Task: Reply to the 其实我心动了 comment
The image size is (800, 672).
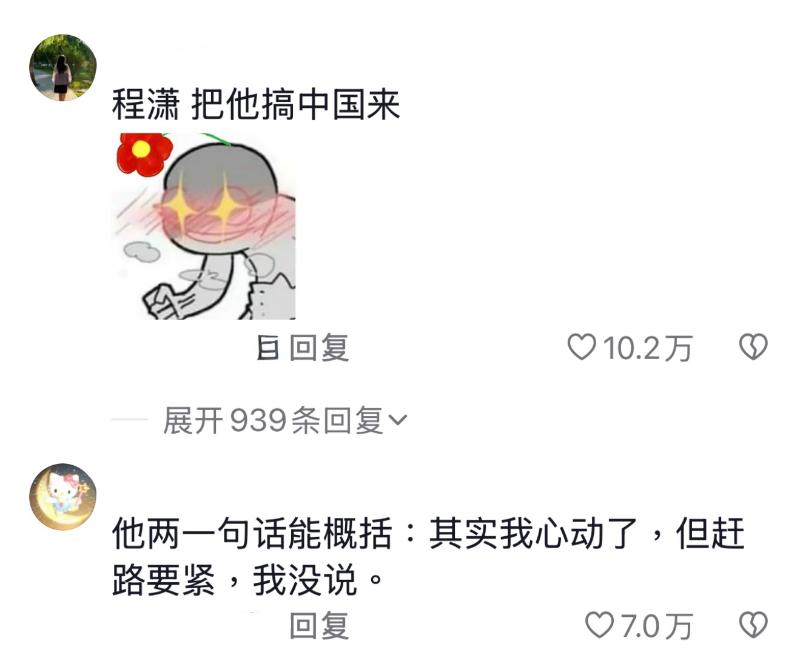Action: click(x=318, y=627)
